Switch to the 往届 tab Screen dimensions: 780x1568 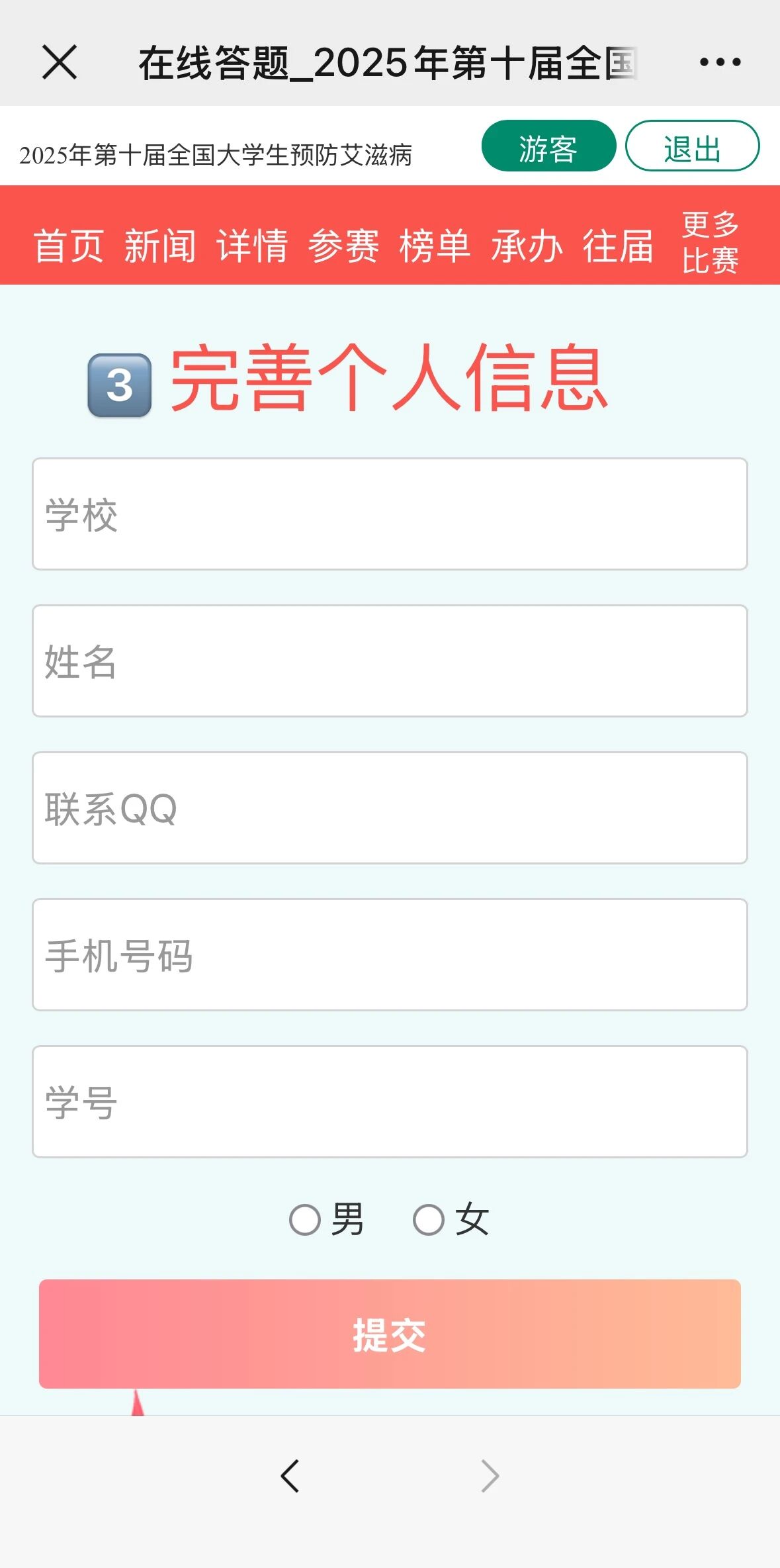pyautogui.click(x=618, y=246)
